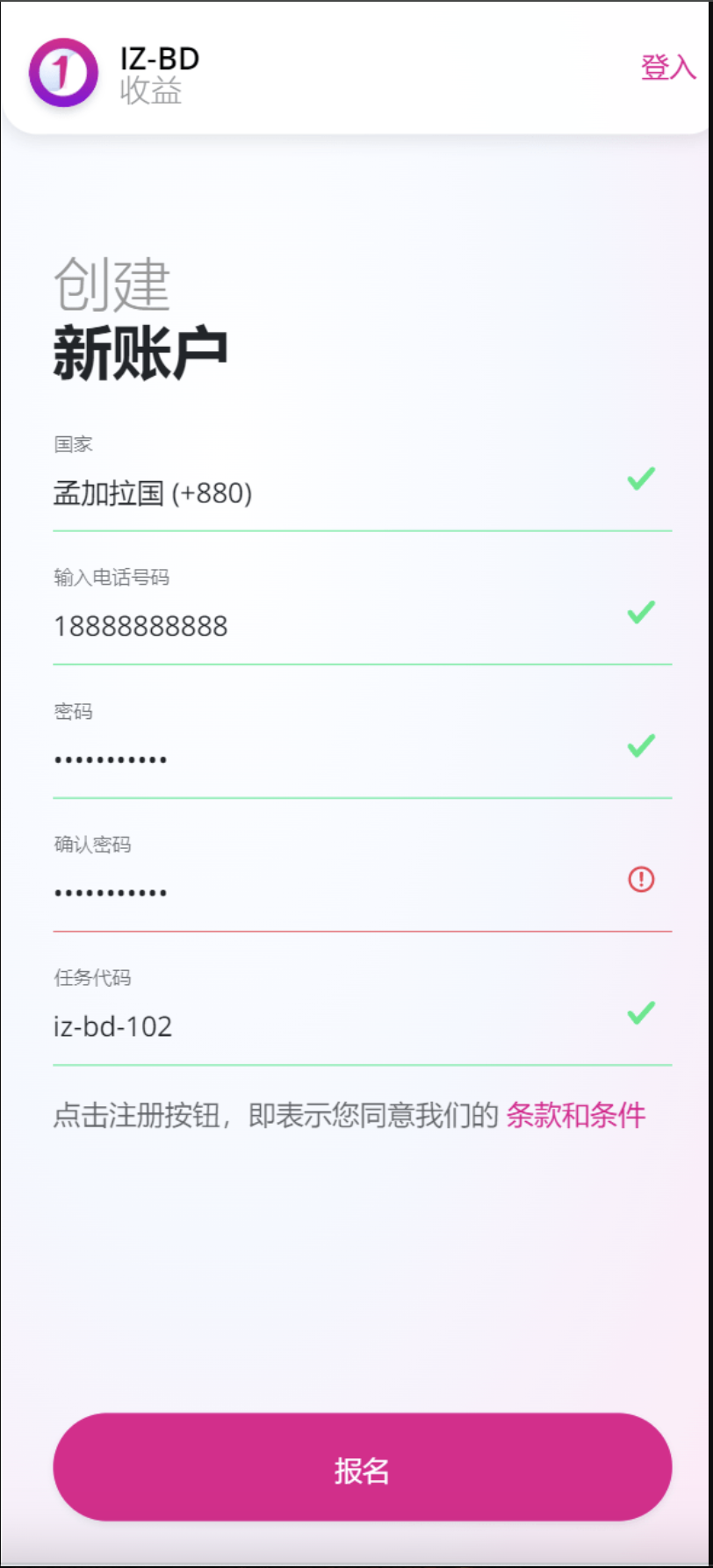
Task: Edit the phone number field
Action: click(334, 627)
